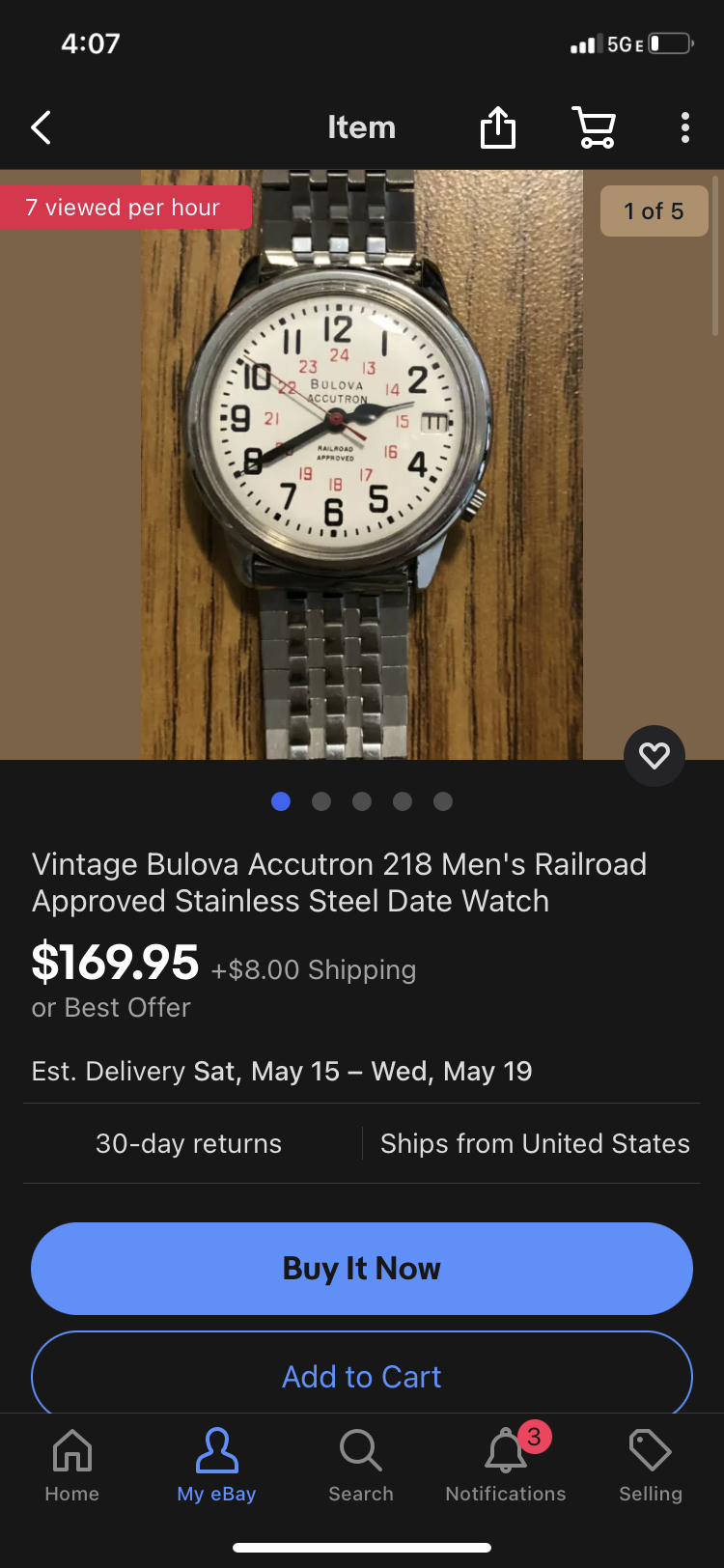Image resolution: width=724 pixels, height=1568 pixels.
Task: Add the watch to cart
Action: pos(362,1376)
